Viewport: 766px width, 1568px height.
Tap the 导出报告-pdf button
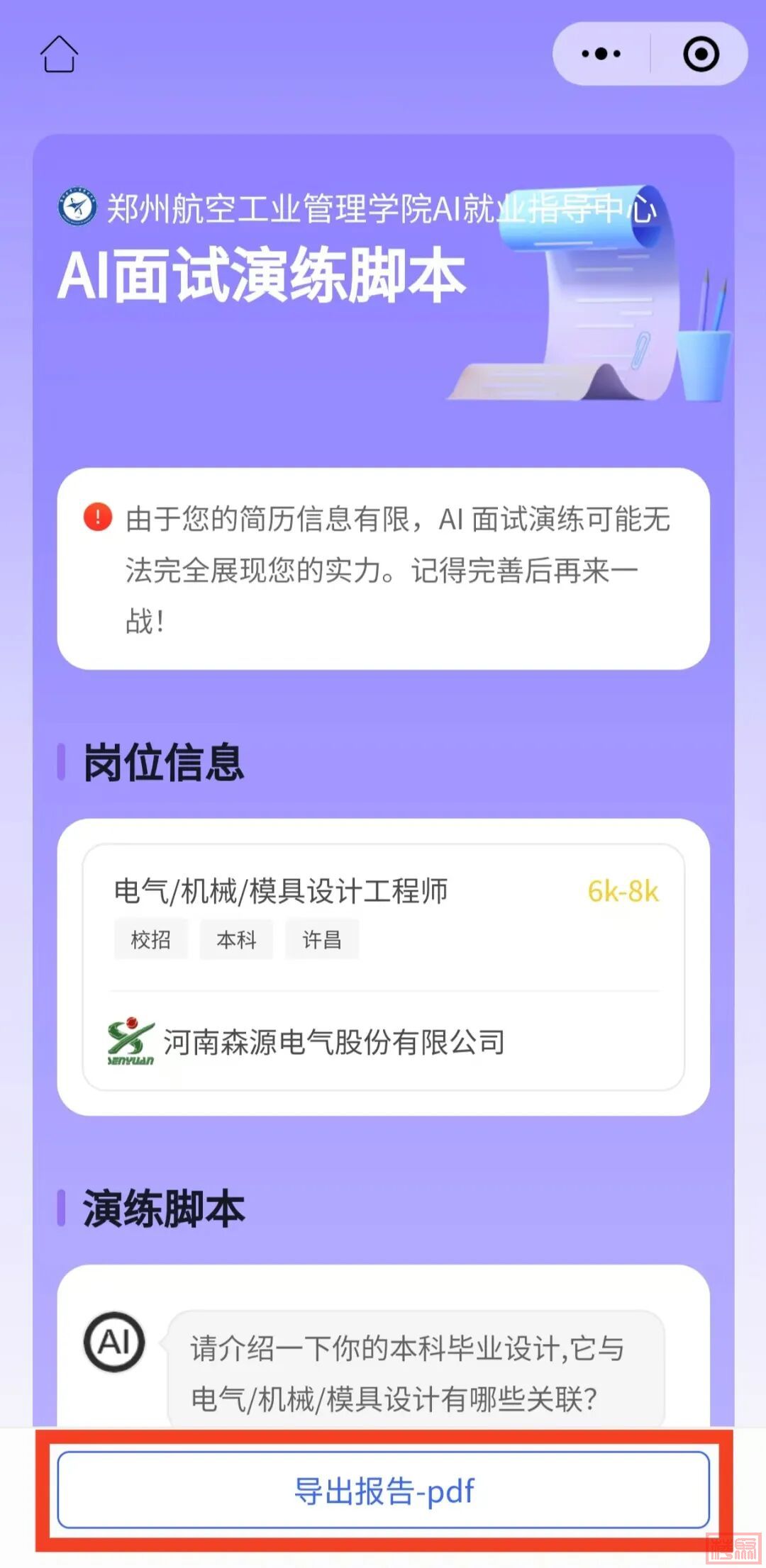coord(383,1490)
